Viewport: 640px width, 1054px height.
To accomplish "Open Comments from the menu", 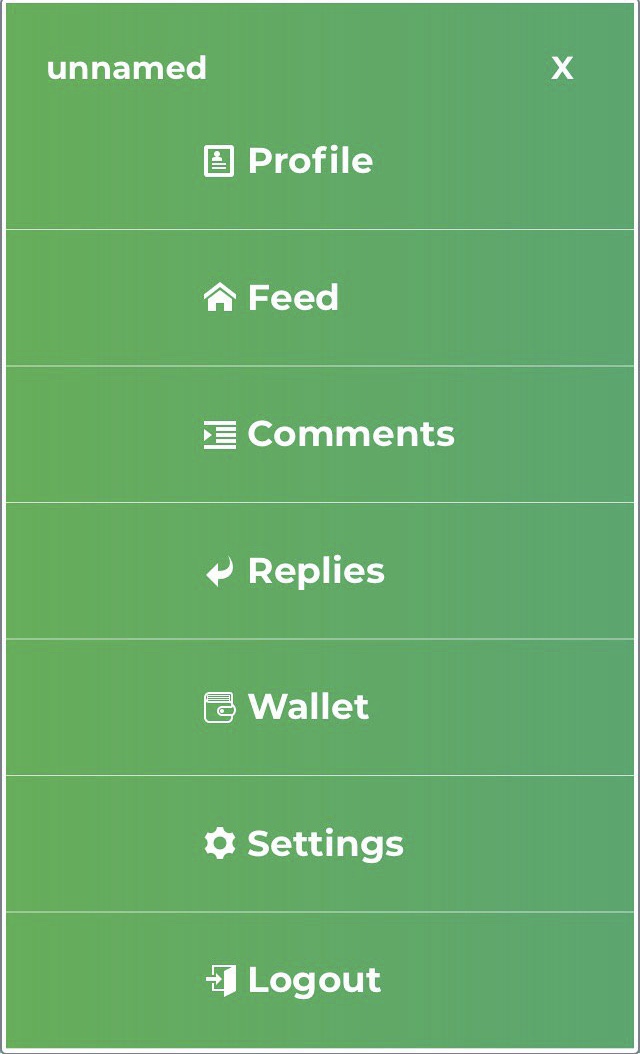I will coord(330,434).
